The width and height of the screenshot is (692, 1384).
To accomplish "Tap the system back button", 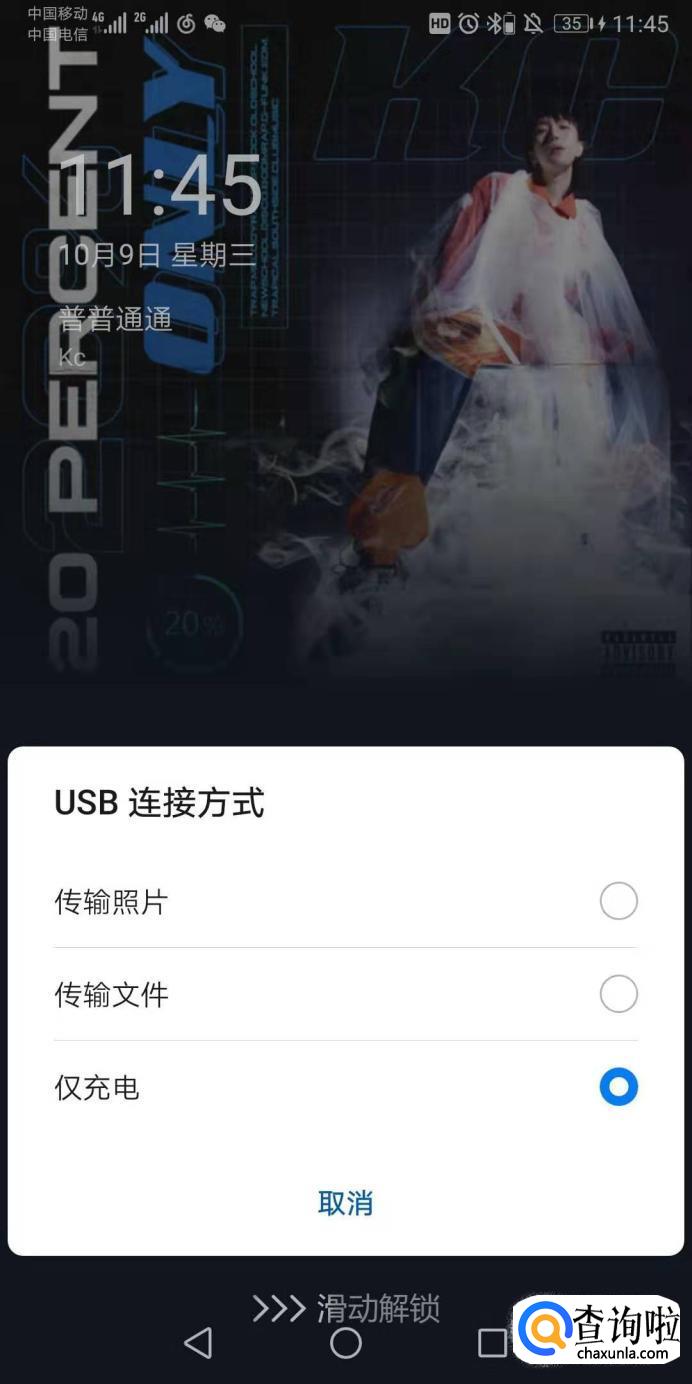I will pos(199,1343).
